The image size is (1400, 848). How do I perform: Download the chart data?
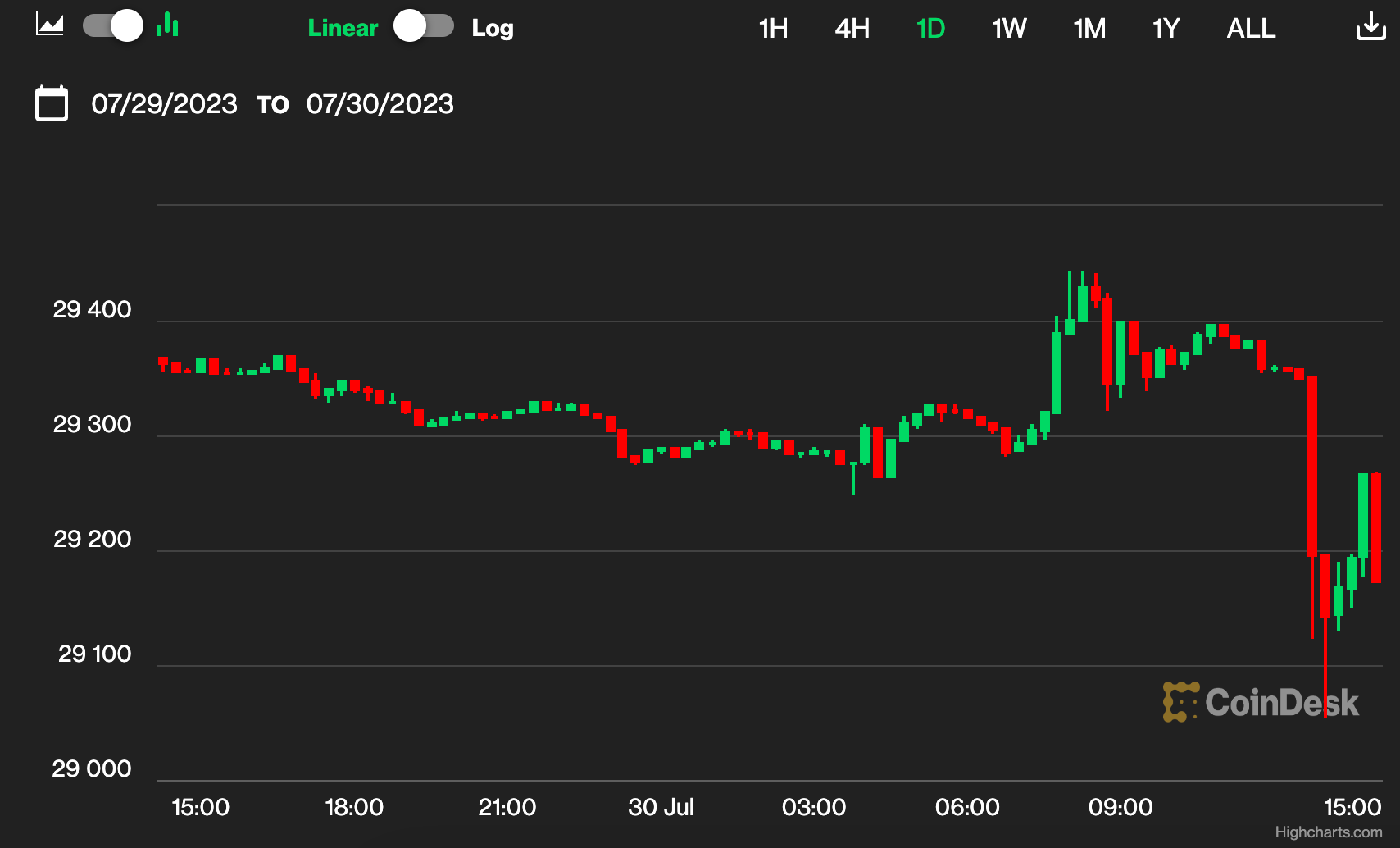tap(1370, 26)
